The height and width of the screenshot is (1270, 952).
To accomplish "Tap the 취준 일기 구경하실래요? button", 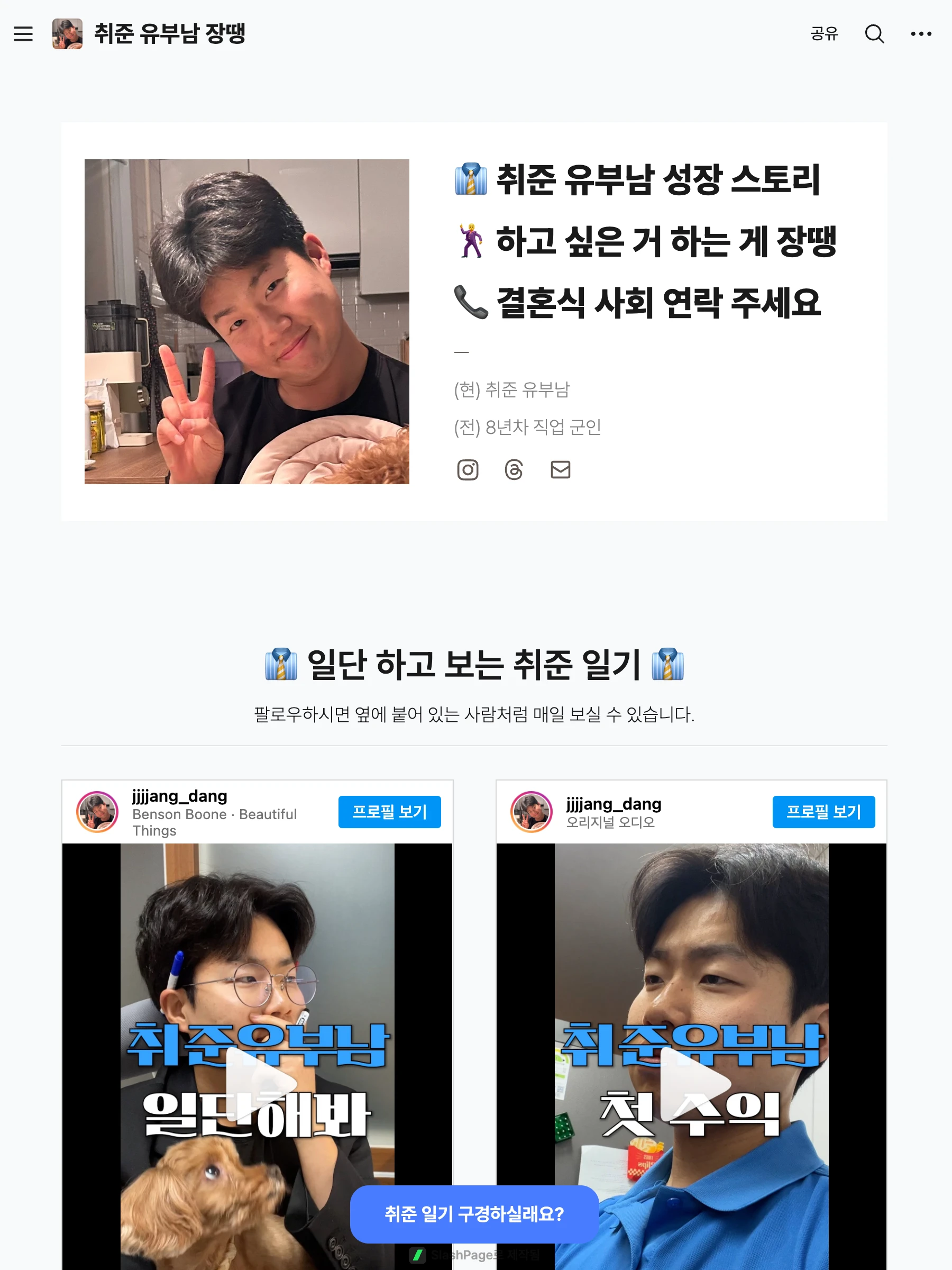I will pyautogui.click(x=474, y=1214).
